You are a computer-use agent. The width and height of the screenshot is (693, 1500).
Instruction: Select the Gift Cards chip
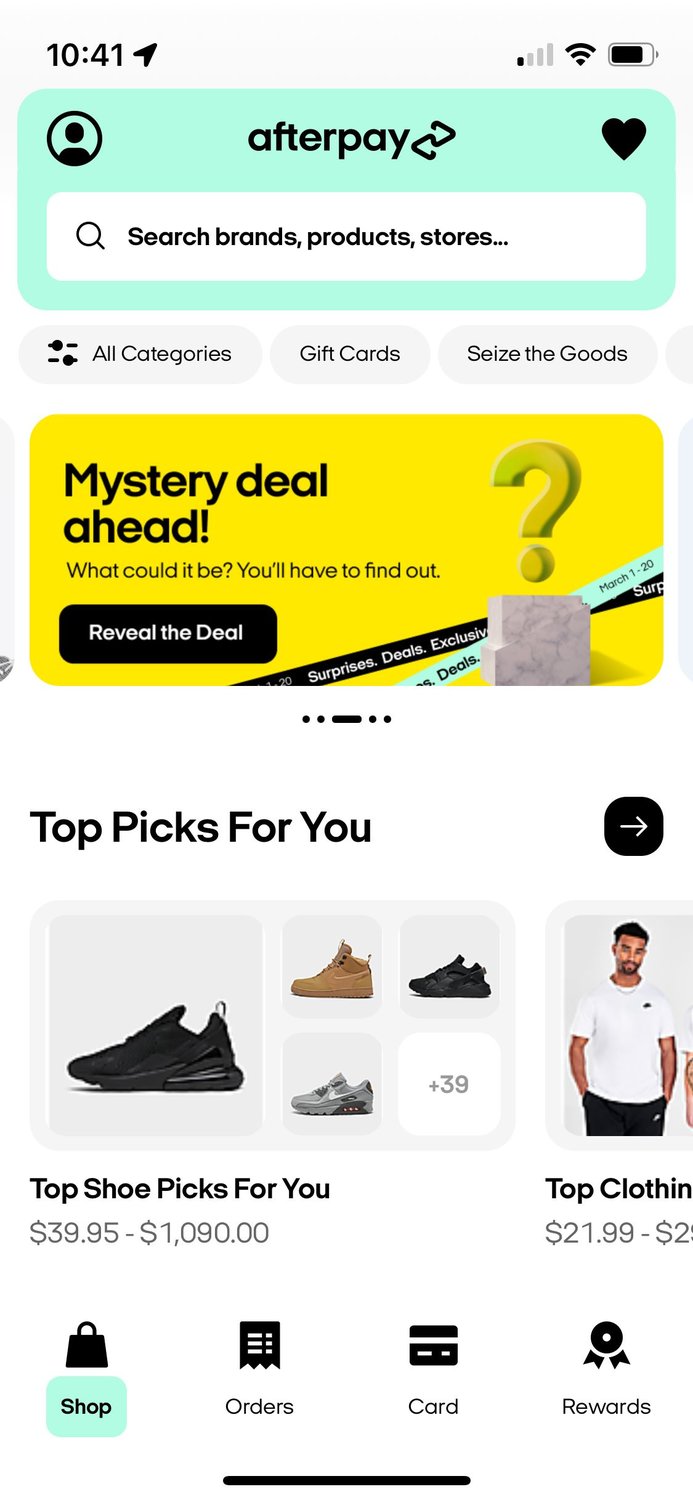[x=349, y=354]
